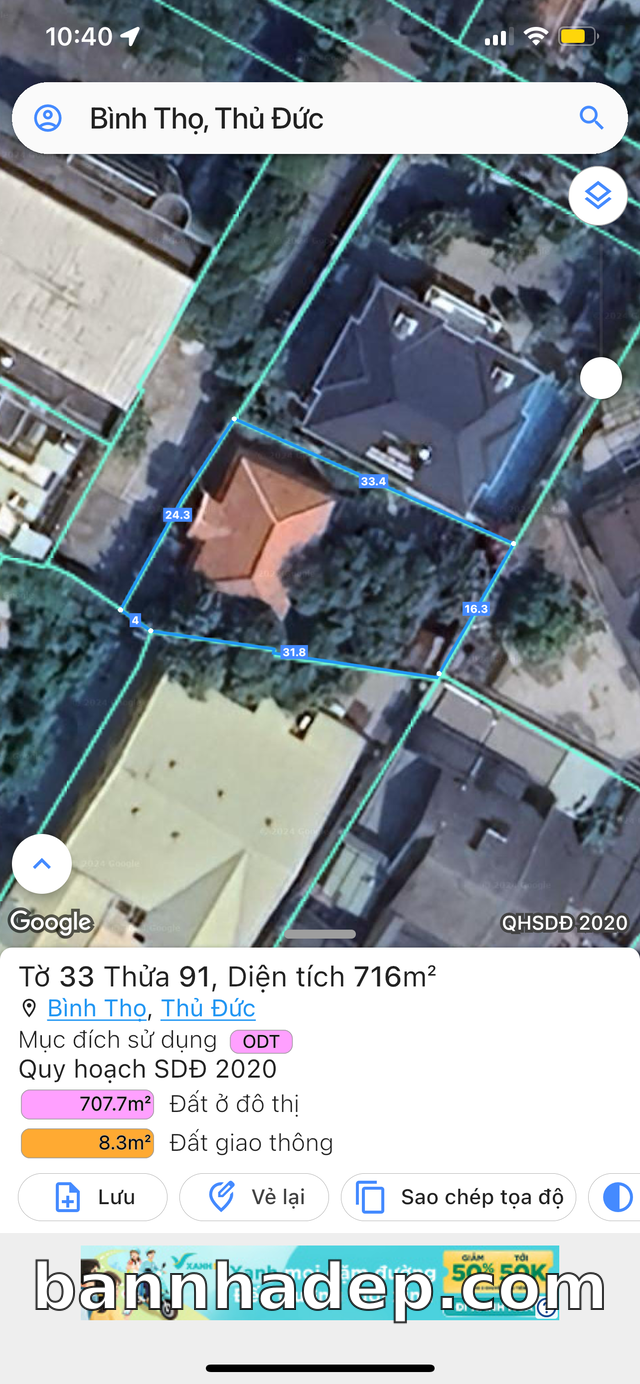The height and width of the screenshot is (1384, 640).
Task: Copy coordinates with Sao chép tọa độ
Action: (459, 1197)
